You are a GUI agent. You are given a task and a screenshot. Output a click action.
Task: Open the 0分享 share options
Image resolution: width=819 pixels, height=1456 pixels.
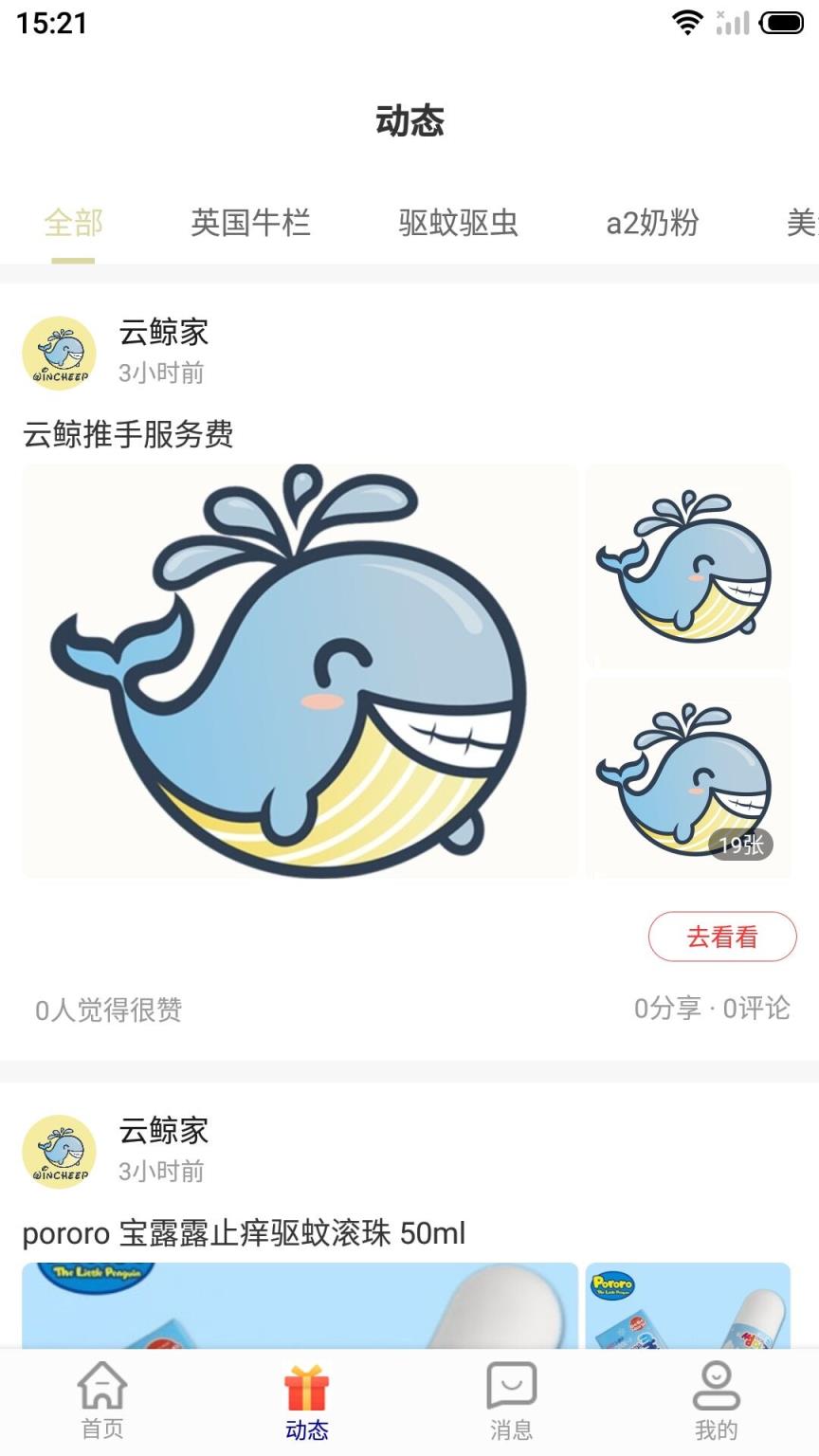pyautogui.click(x=664, y=1010)
